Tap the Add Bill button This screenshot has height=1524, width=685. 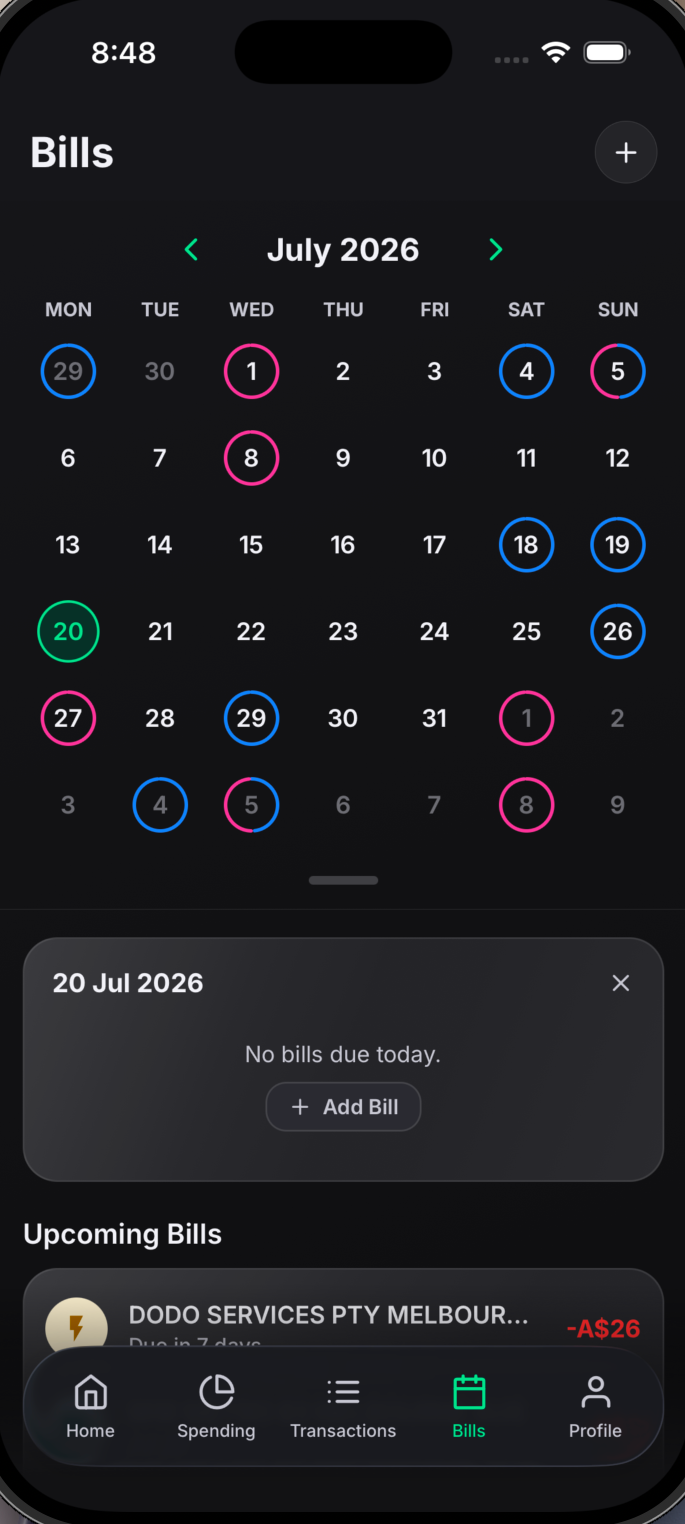click(343, 1107)
